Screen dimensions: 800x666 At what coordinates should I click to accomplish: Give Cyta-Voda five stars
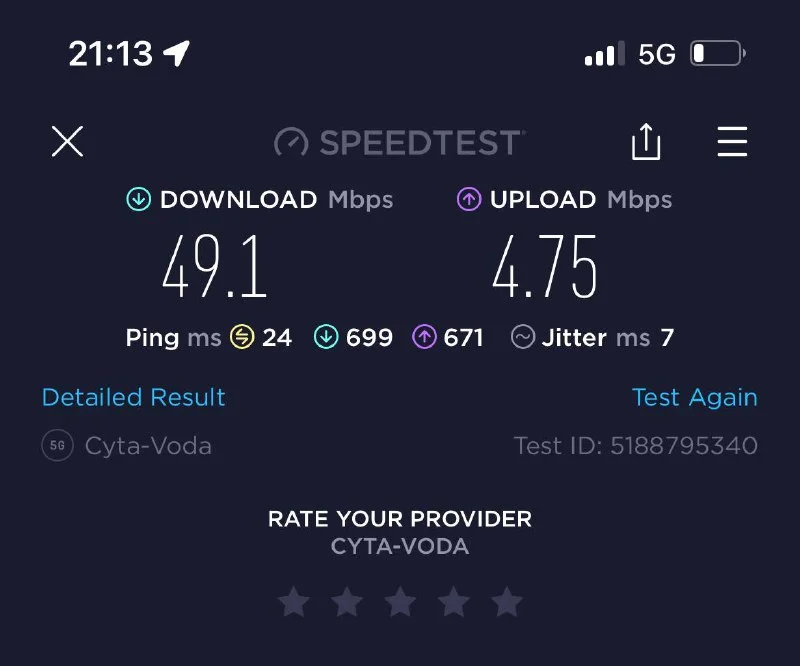507,602
